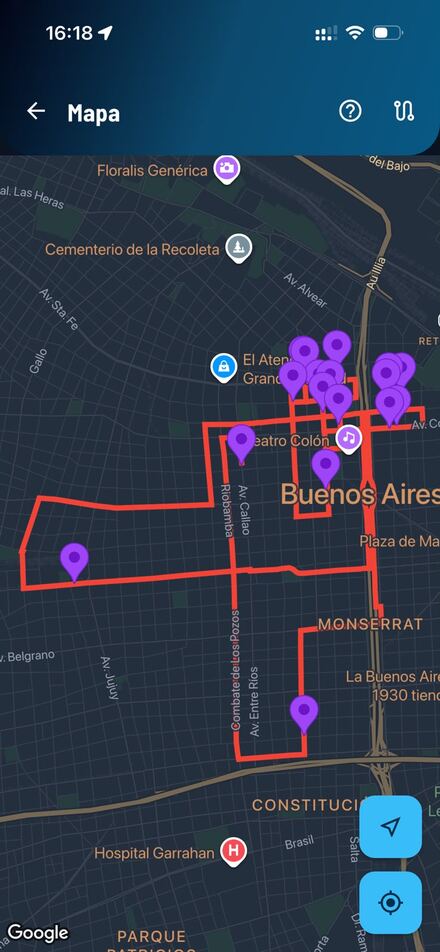Tap the blue navigation arrow button

391,826
